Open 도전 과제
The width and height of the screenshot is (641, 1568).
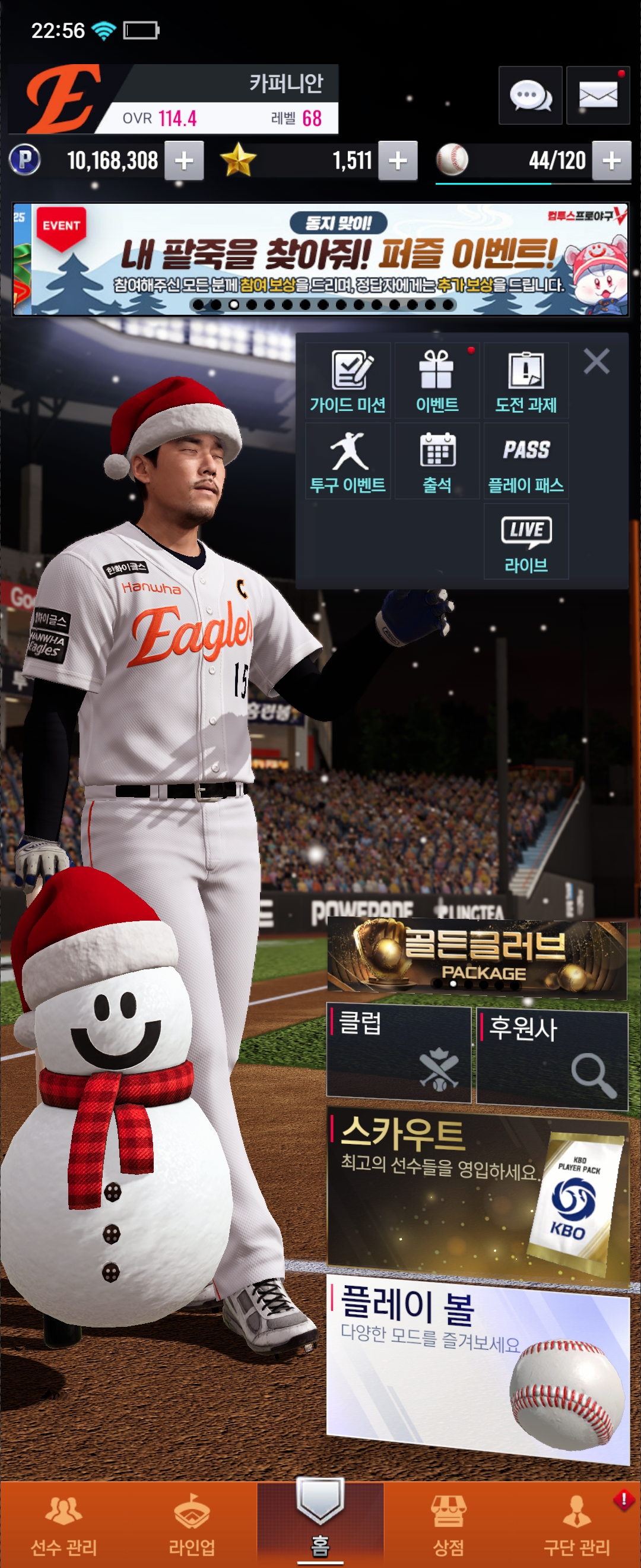click(526, 381)
